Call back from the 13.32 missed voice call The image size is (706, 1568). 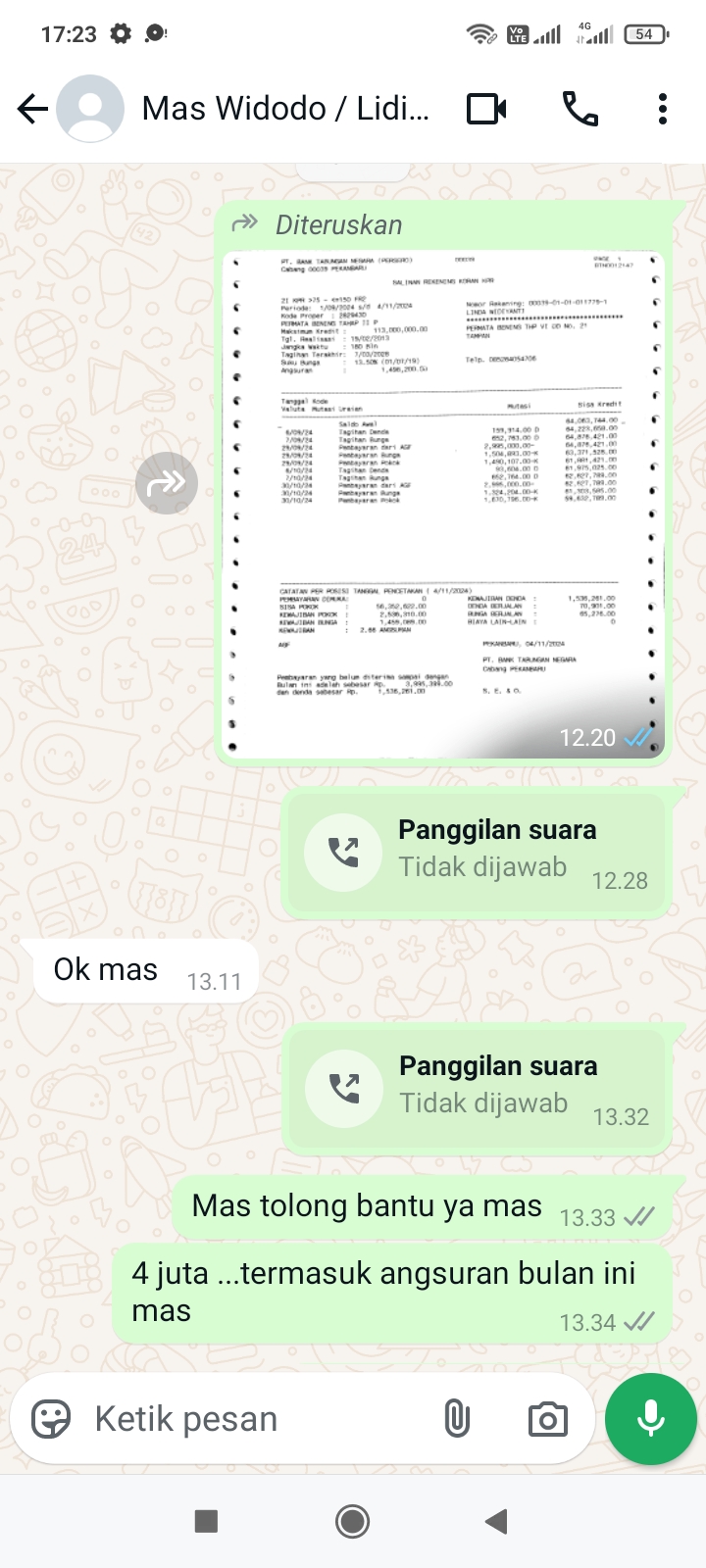(x=343, y=1089)
